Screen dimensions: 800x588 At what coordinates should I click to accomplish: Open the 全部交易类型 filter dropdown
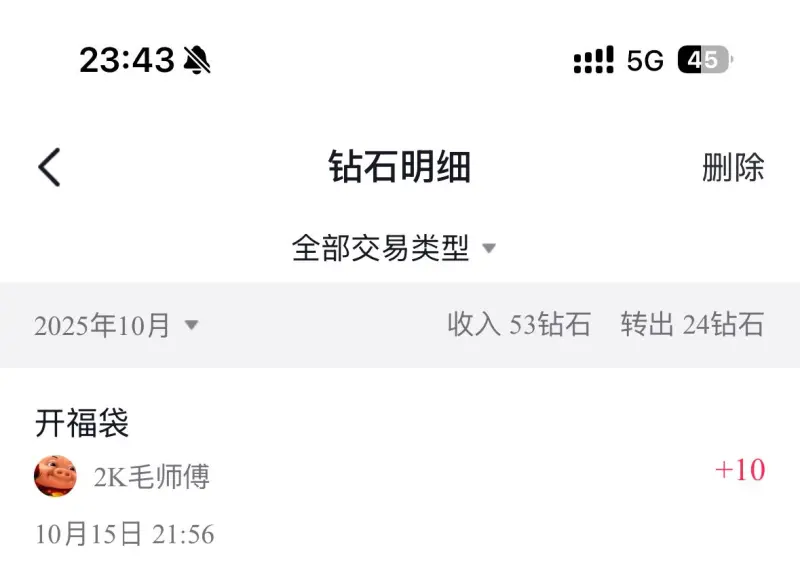[394, 248]
